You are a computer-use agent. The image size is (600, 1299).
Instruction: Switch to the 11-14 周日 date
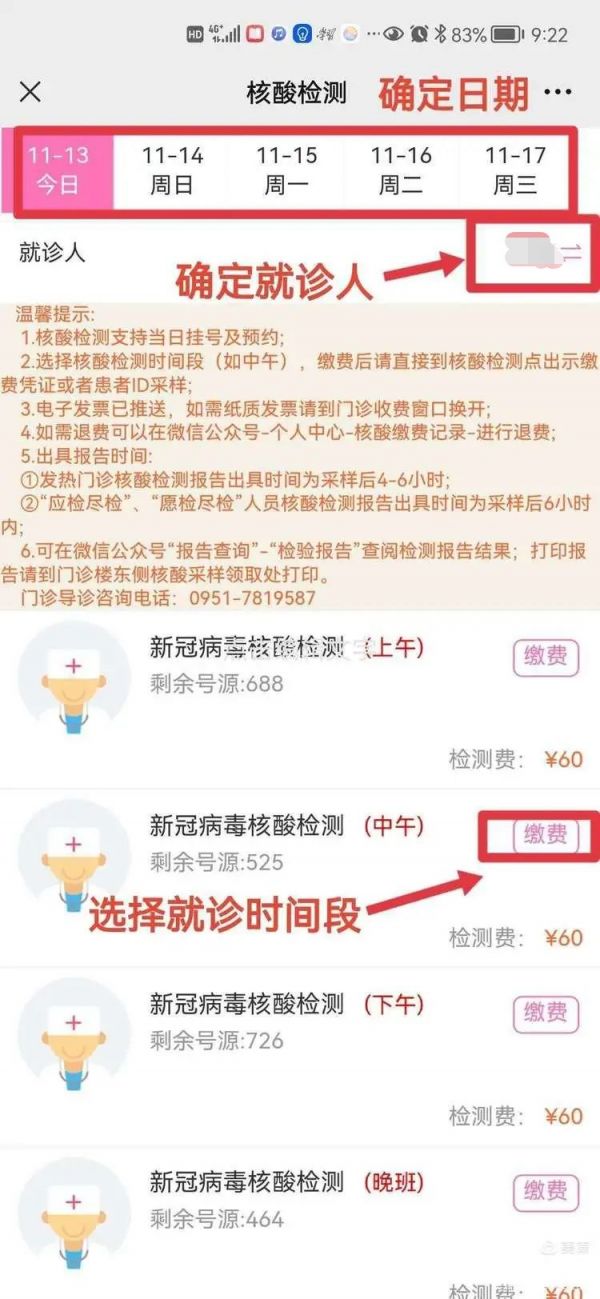172,170
